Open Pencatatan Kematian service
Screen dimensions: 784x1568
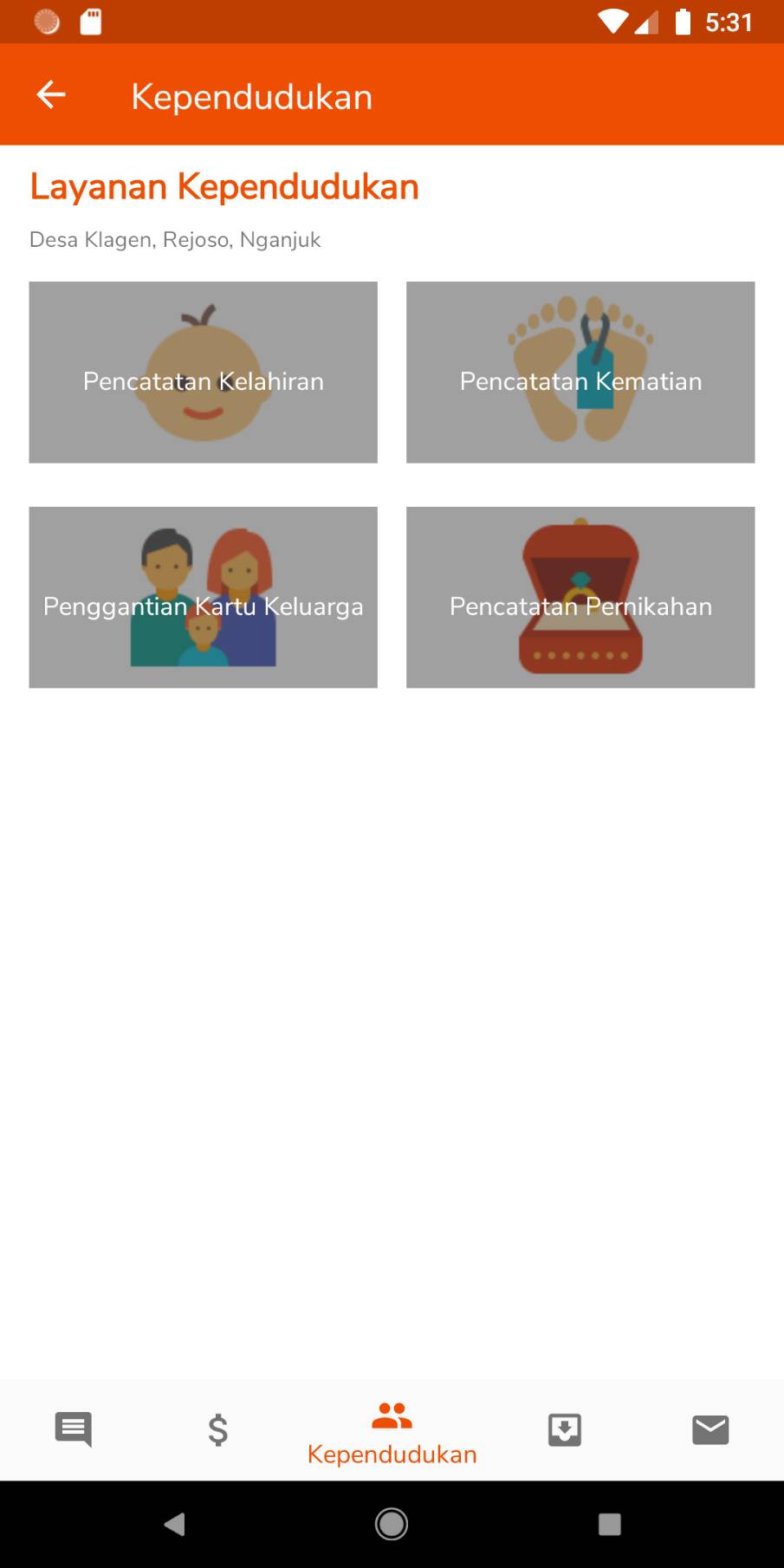(580, 373)
